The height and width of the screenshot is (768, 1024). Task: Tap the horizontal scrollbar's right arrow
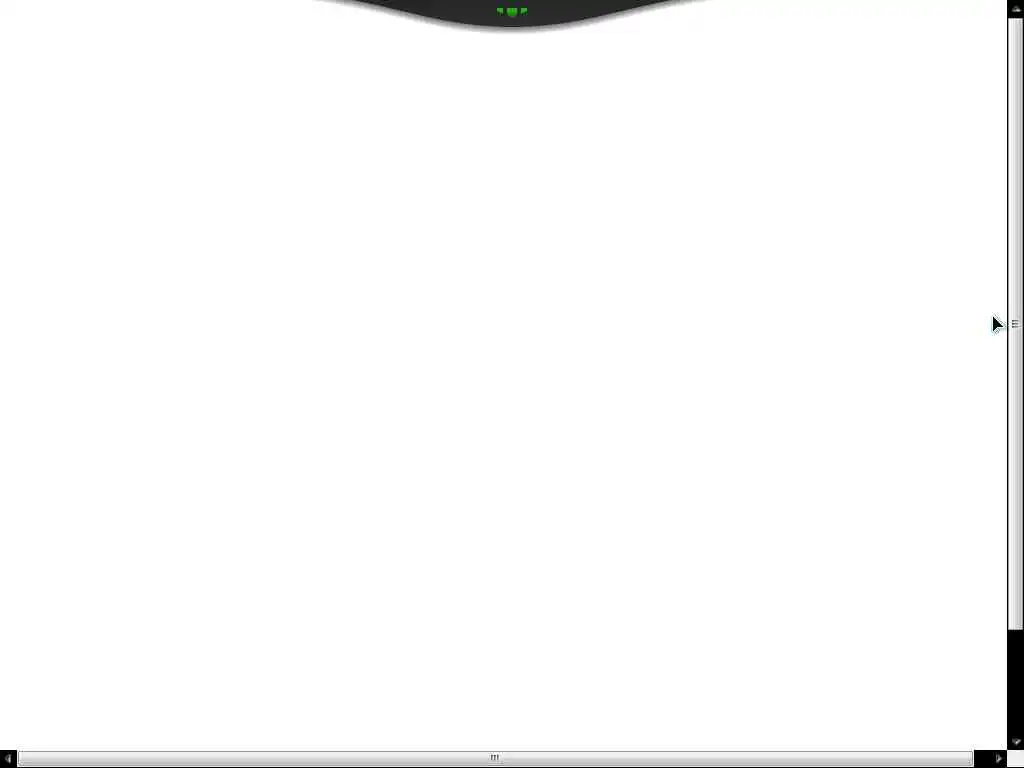(x=997, y=759)
